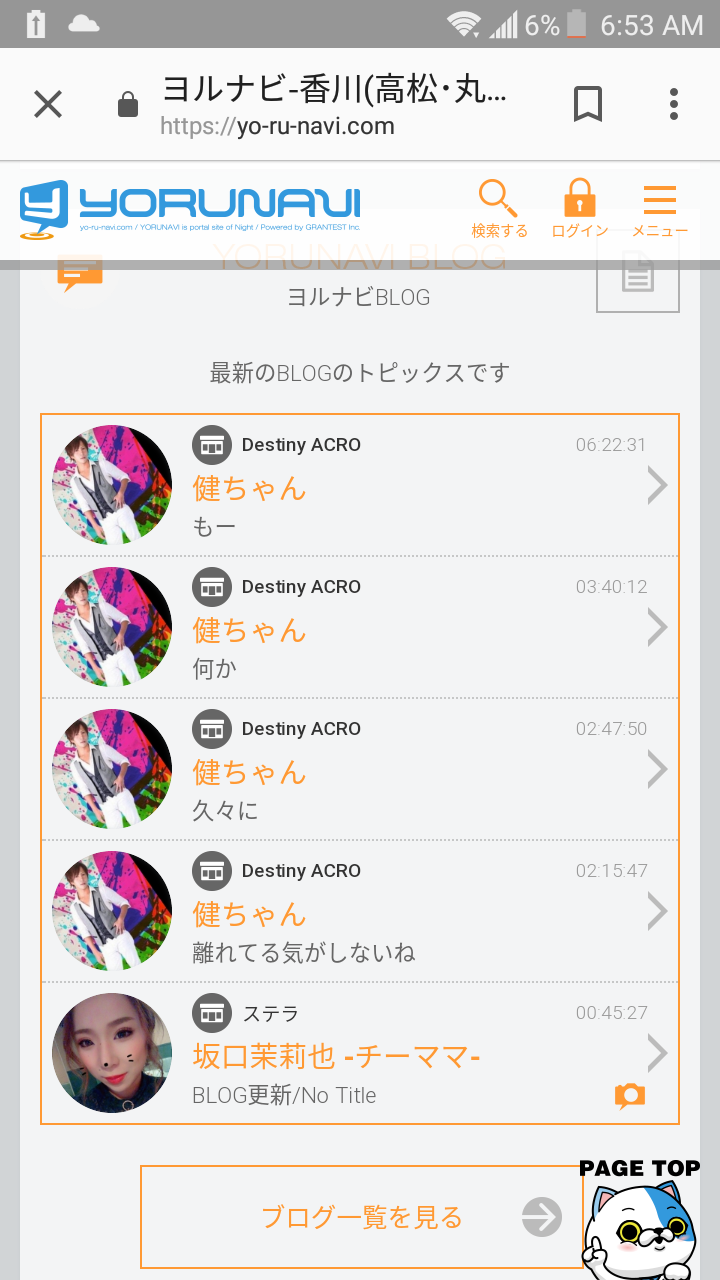Open blog post 離れてる気がしないね

[360, 911]
